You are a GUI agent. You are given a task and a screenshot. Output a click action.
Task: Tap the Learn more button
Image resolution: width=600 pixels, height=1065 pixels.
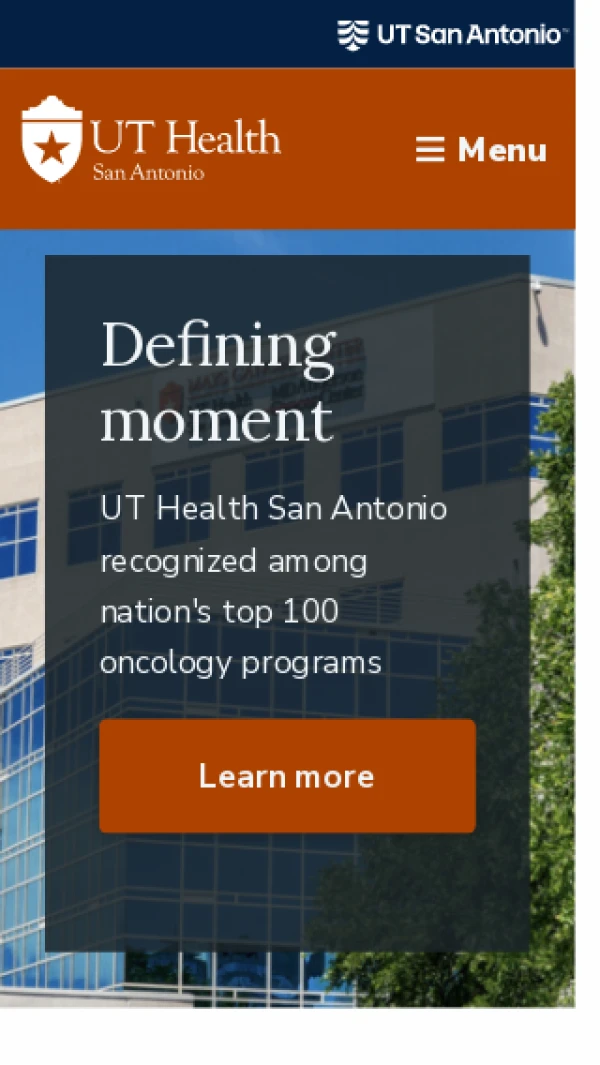click(287, 776)
